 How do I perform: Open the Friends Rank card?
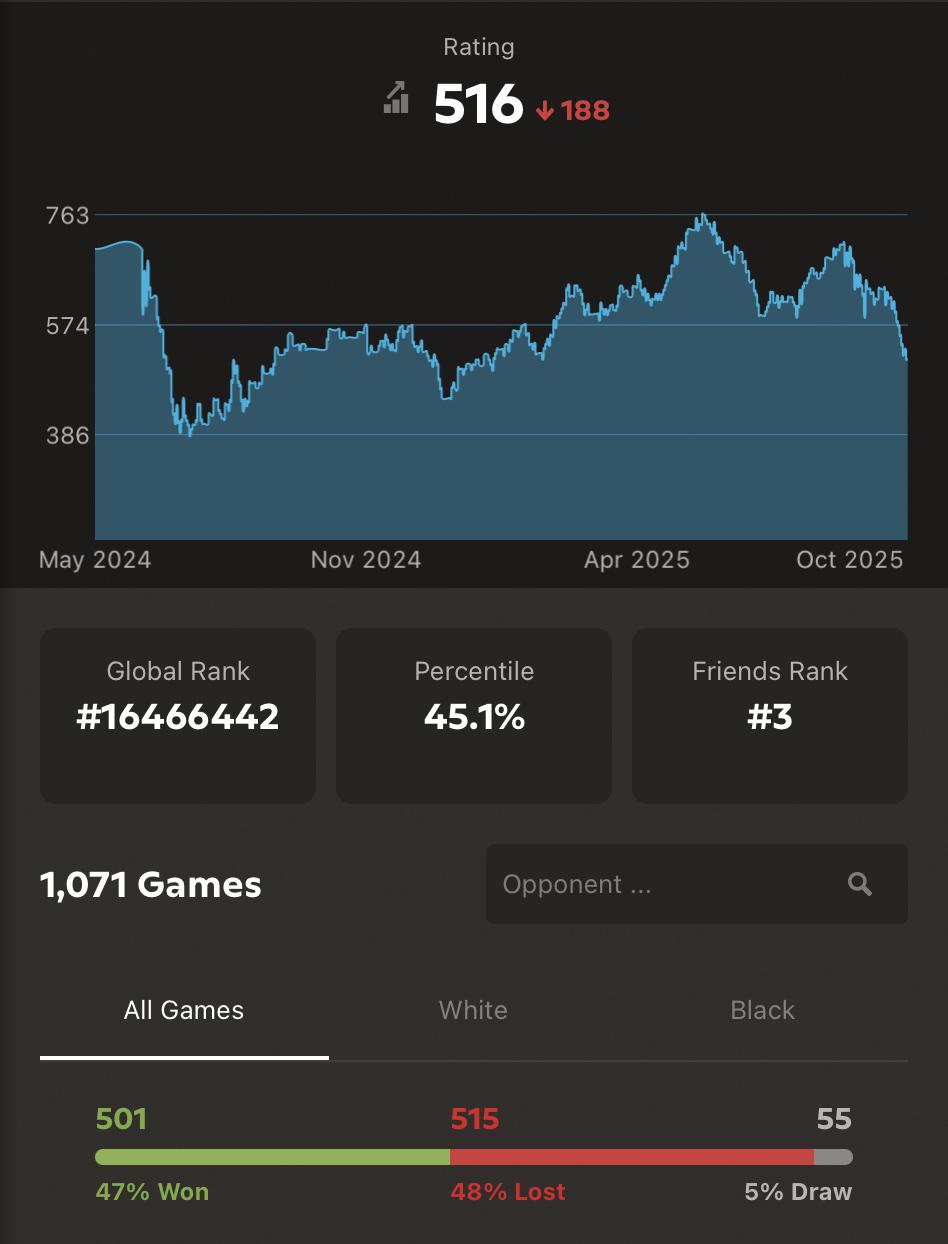coord(769,715)
